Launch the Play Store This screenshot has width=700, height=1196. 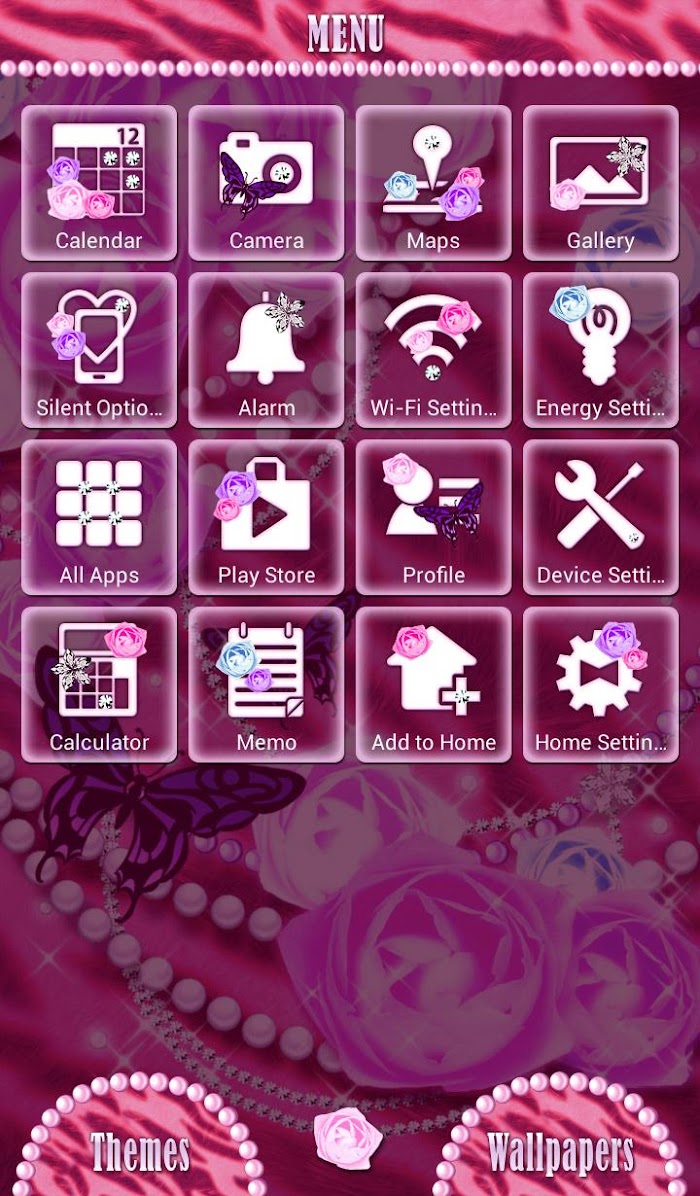(266, 517)
